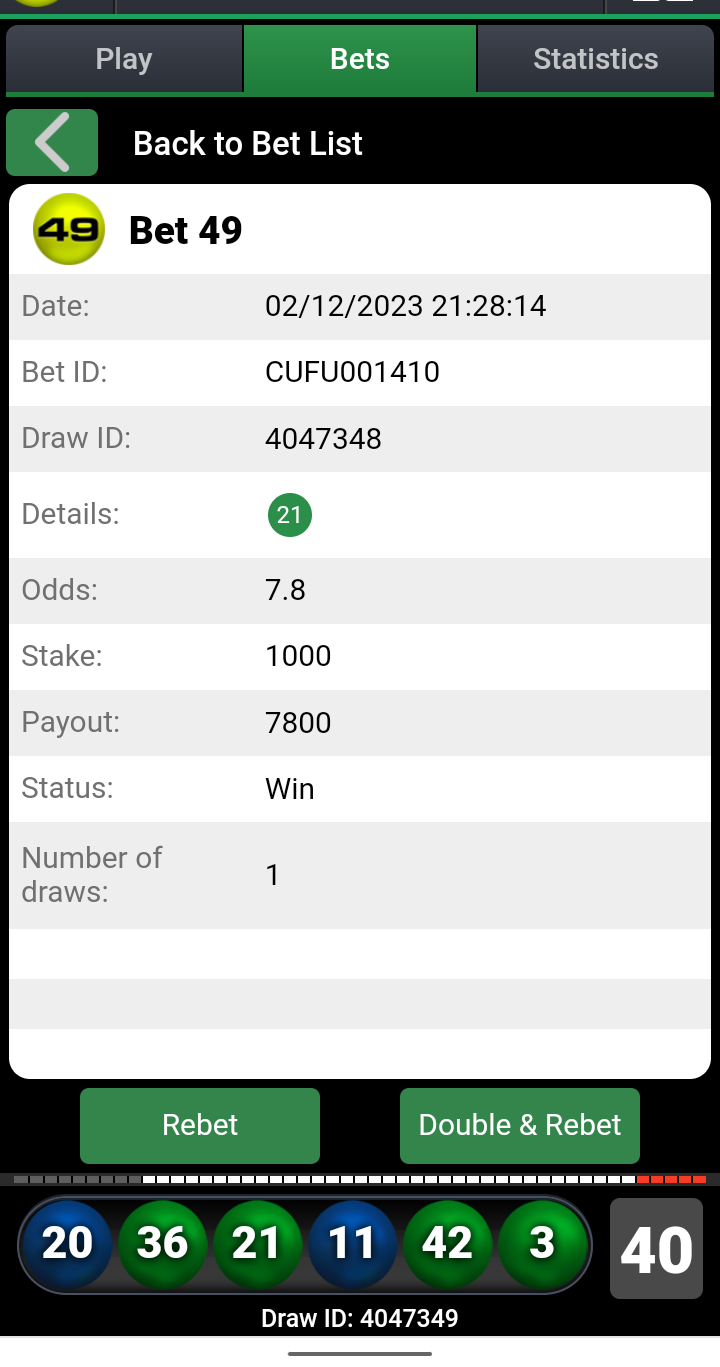Select drawn ball number 42
This screenshot has height=1367, width=720.
pyautogui.click(x=447, y=1245)
